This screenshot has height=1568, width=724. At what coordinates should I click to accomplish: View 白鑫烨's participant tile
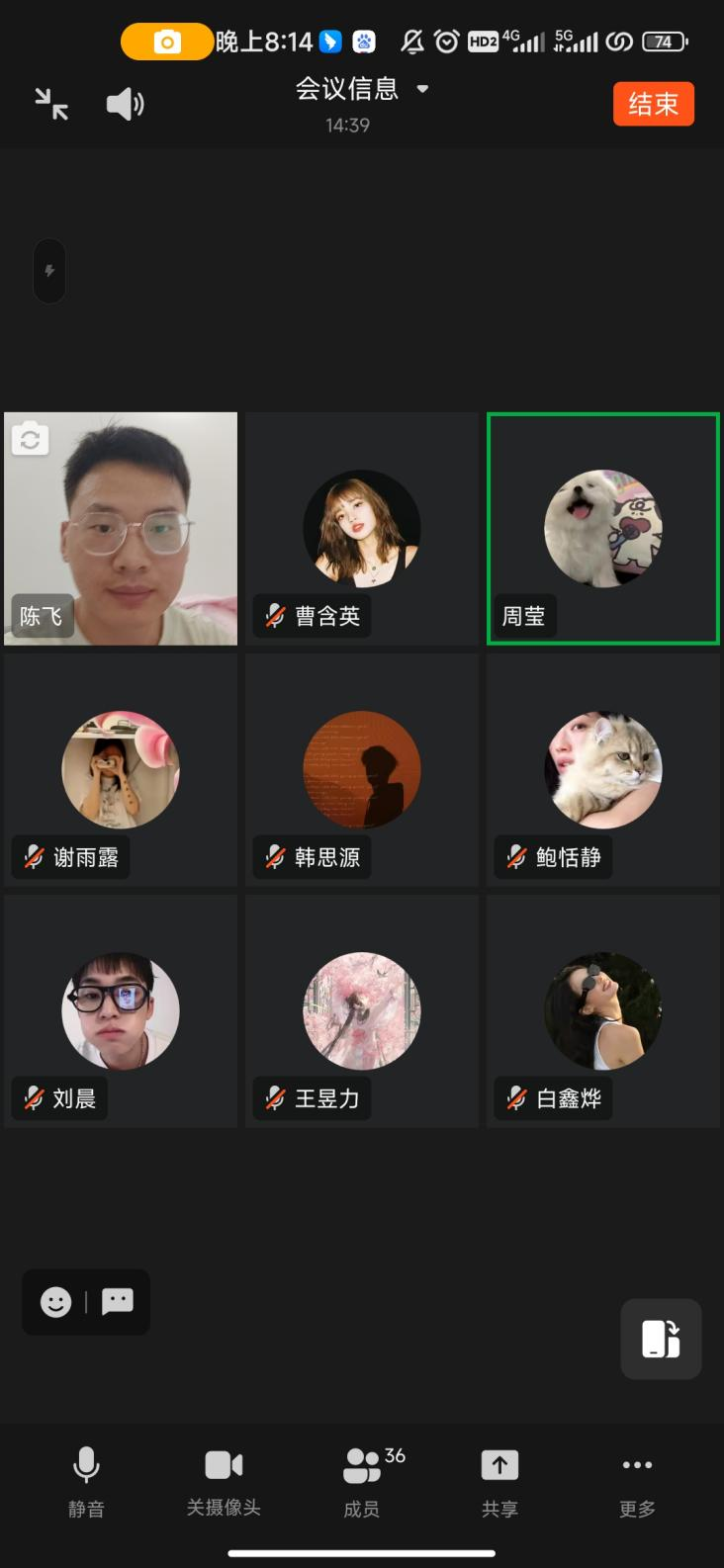(x=602, y=1010)
